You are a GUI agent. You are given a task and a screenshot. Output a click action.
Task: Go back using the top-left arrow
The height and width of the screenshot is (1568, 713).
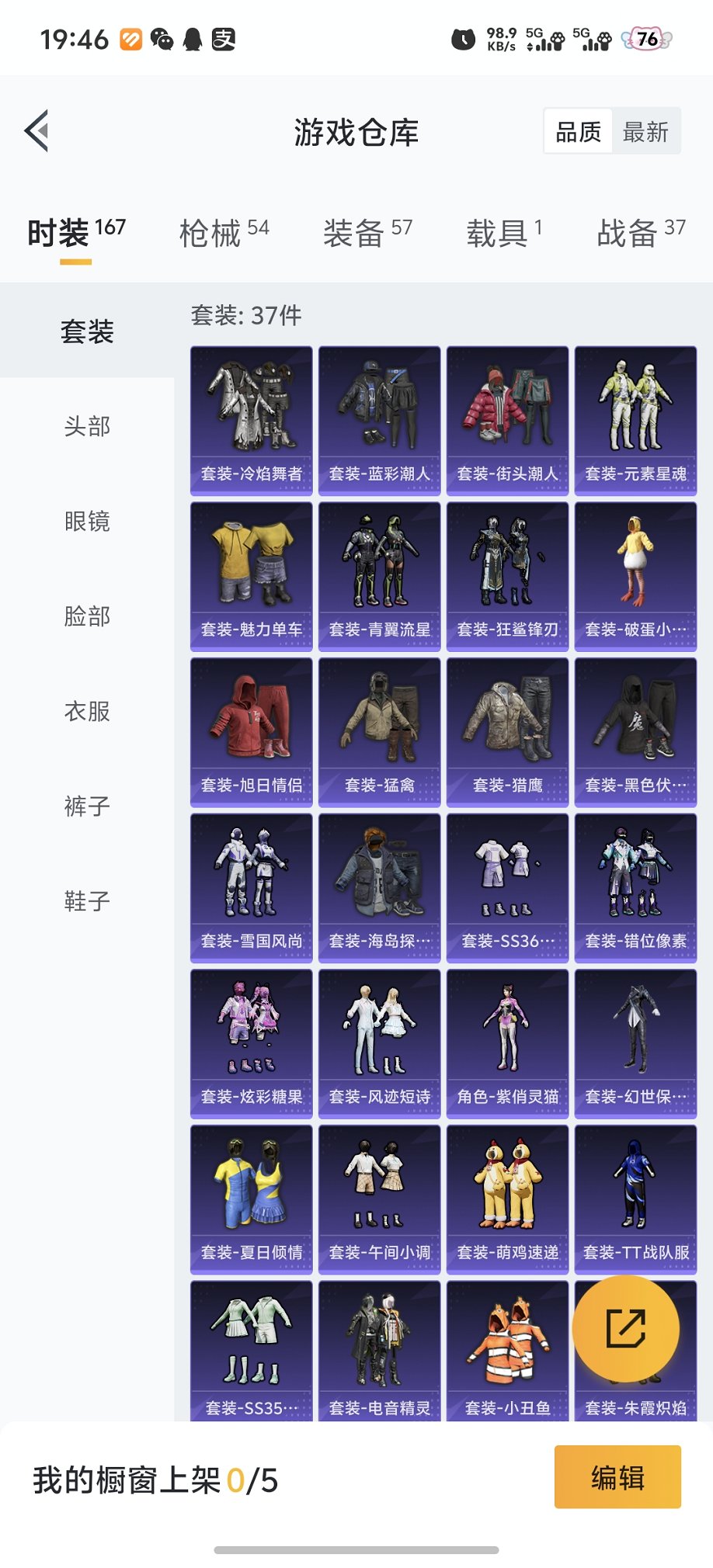pyautogui.click(x=37, y=130)
